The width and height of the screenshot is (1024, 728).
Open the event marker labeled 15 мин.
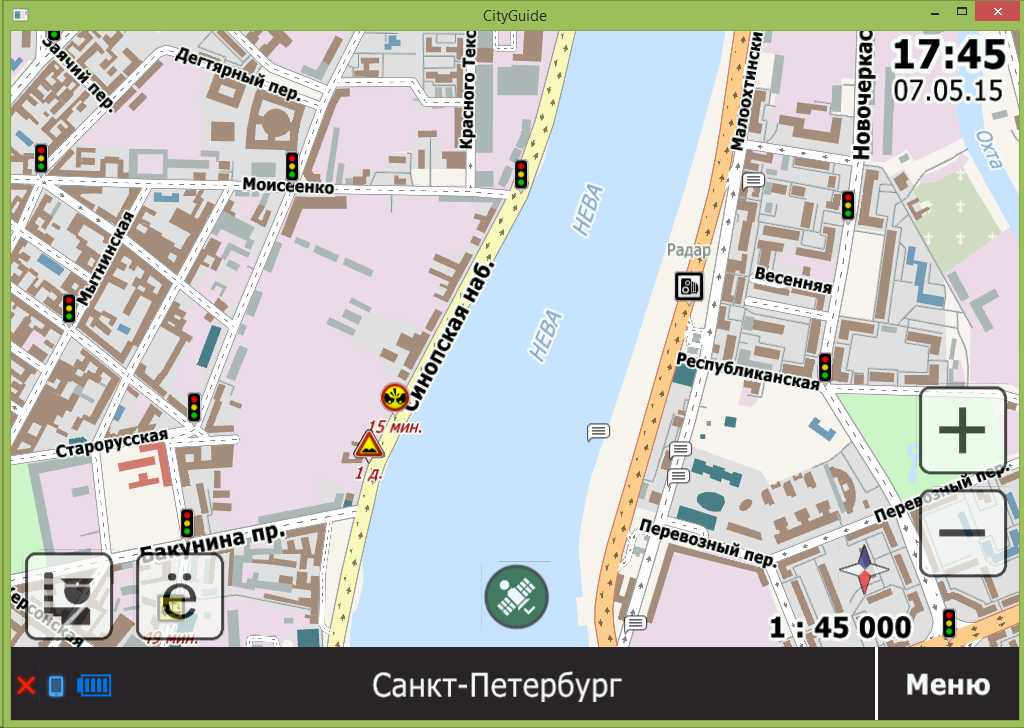(x=394, y=398)
